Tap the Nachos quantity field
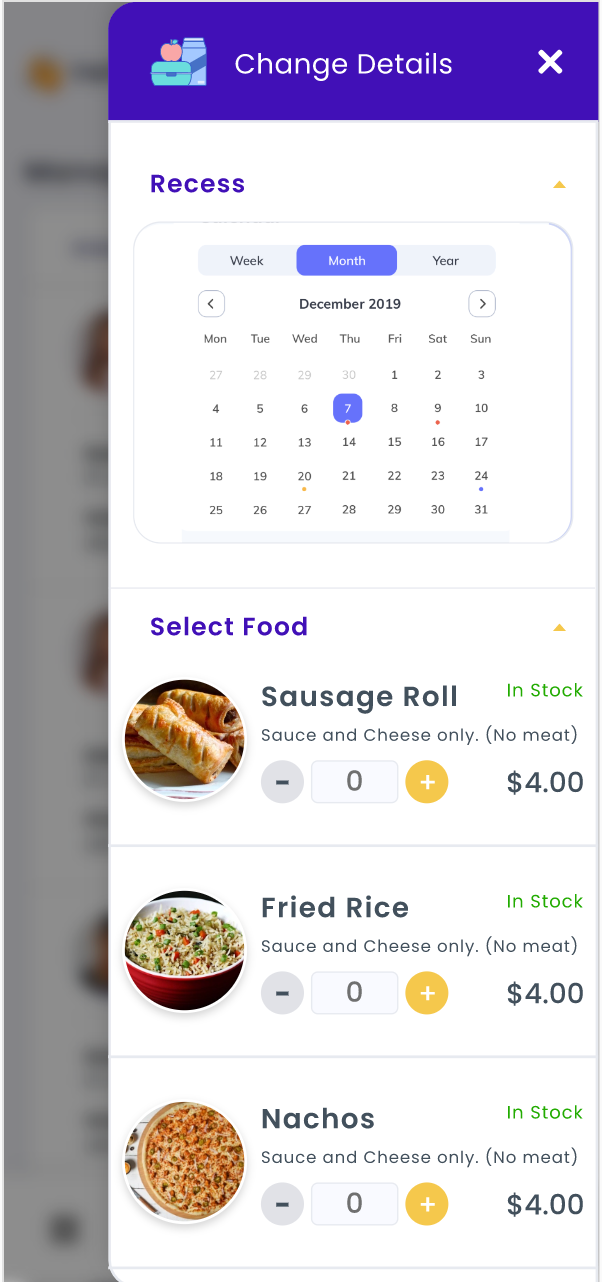 pyautogui.click(x=354, y=1204)
